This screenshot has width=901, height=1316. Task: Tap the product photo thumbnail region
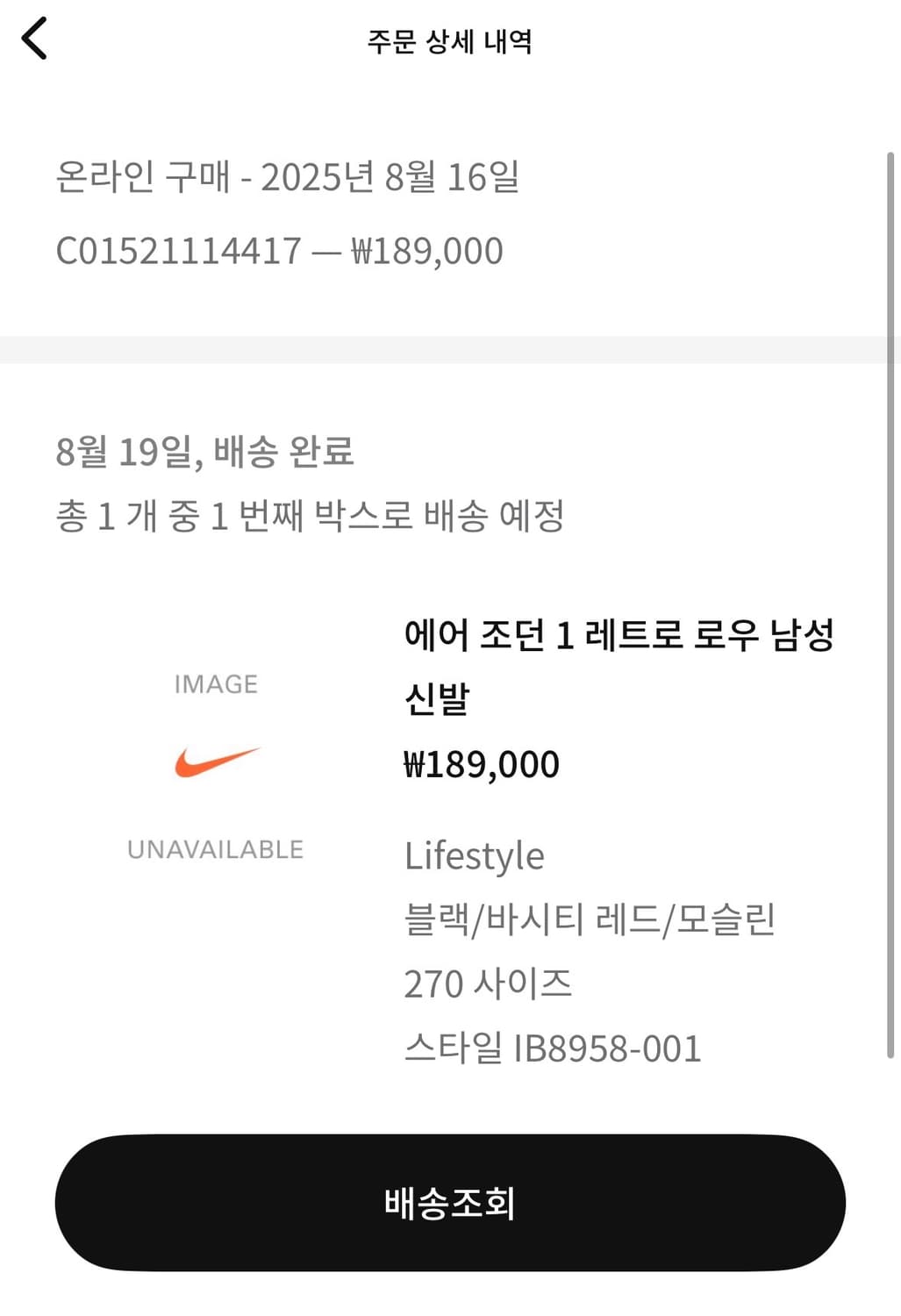coord(216,763)
